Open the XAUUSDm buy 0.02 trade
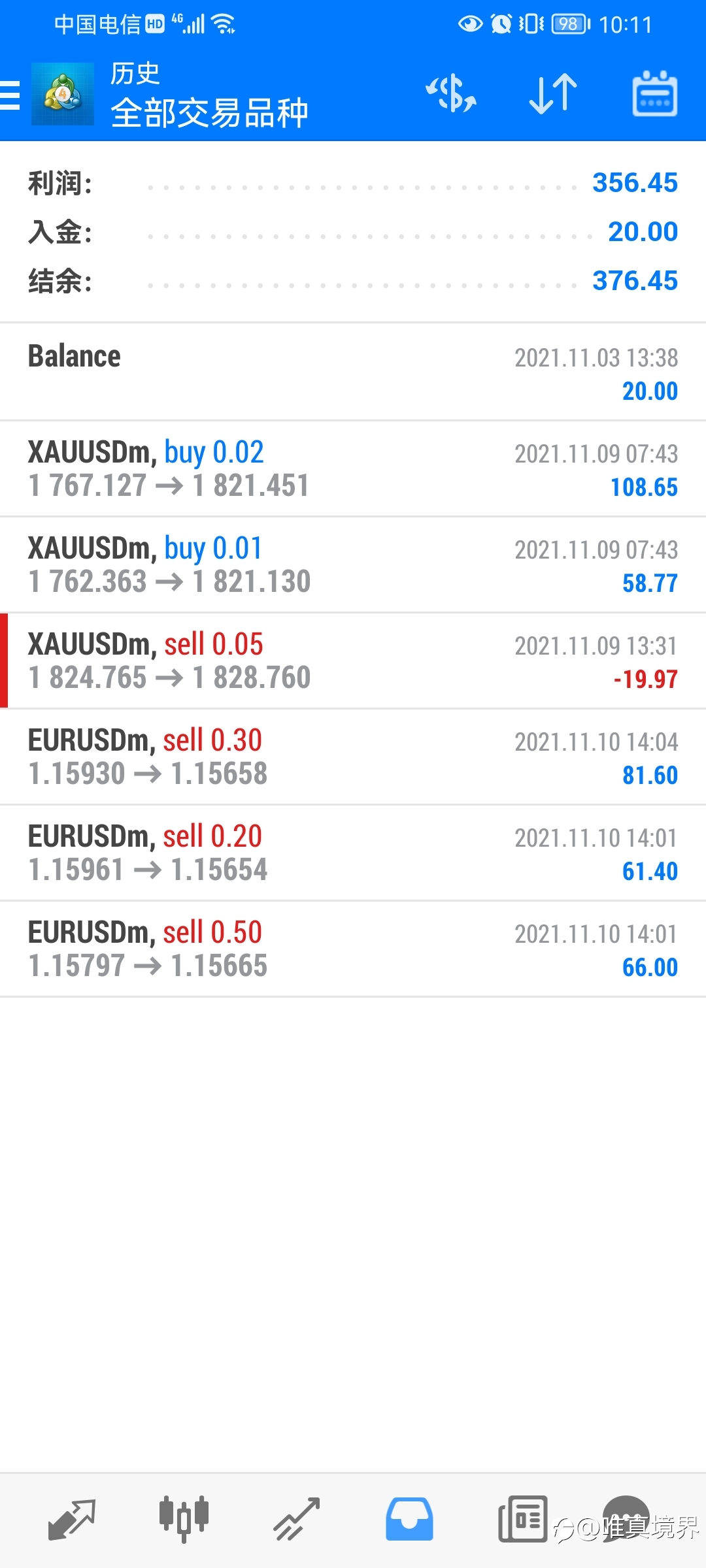The width and height of the screenshot is (706, 1568). pyautogui.click(x=353, y=468)
